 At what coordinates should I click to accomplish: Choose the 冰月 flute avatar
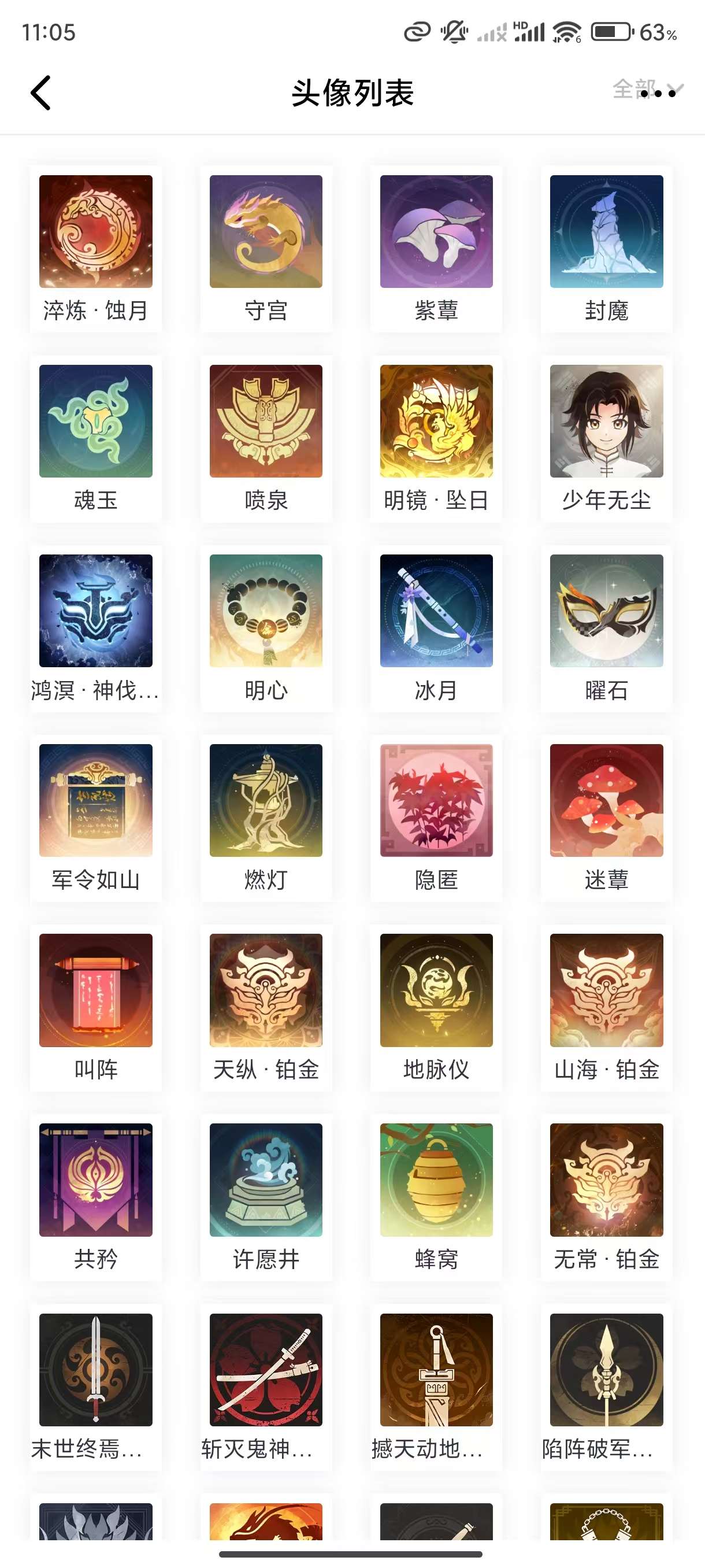[436, 611]
